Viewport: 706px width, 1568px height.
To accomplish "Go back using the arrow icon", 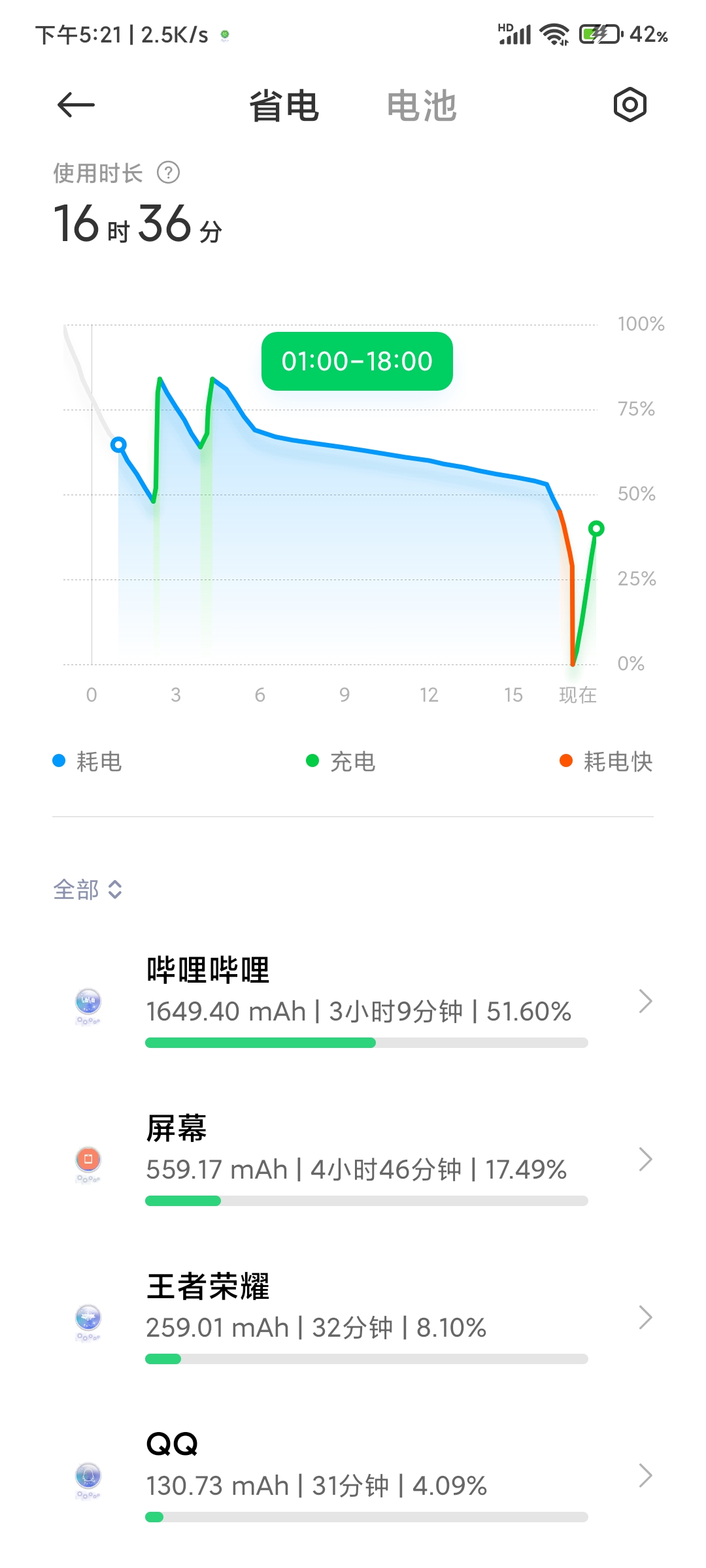I will click(x=76, y=105).
